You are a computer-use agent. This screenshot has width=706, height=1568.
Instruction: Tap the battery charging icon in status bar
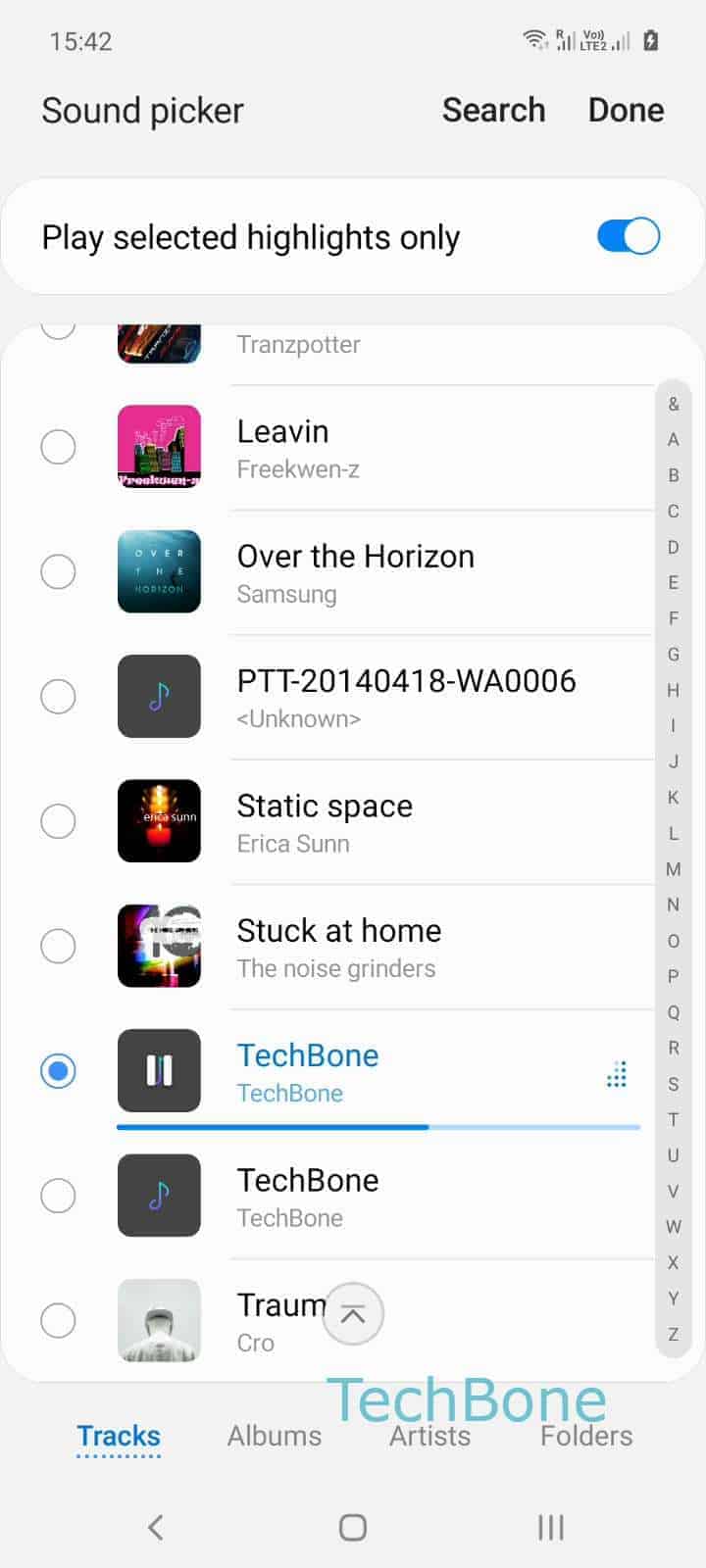650,39
